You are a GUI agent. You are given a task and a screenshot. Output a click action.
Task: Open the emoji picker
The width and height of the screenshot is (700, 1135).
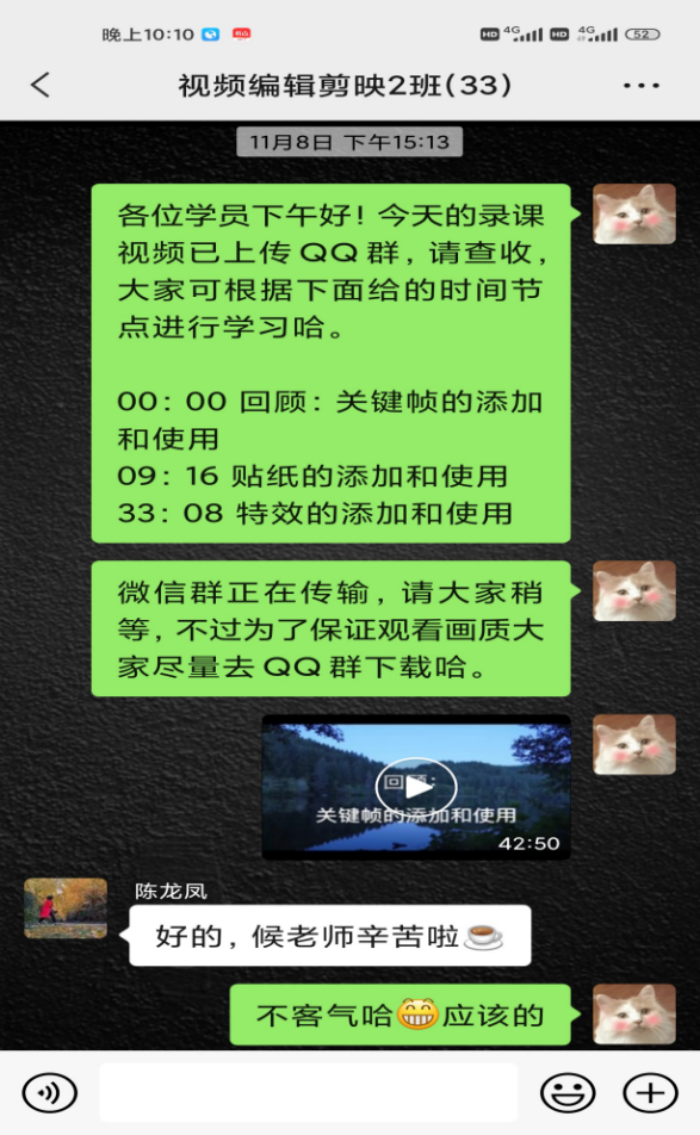[567, 1092]
